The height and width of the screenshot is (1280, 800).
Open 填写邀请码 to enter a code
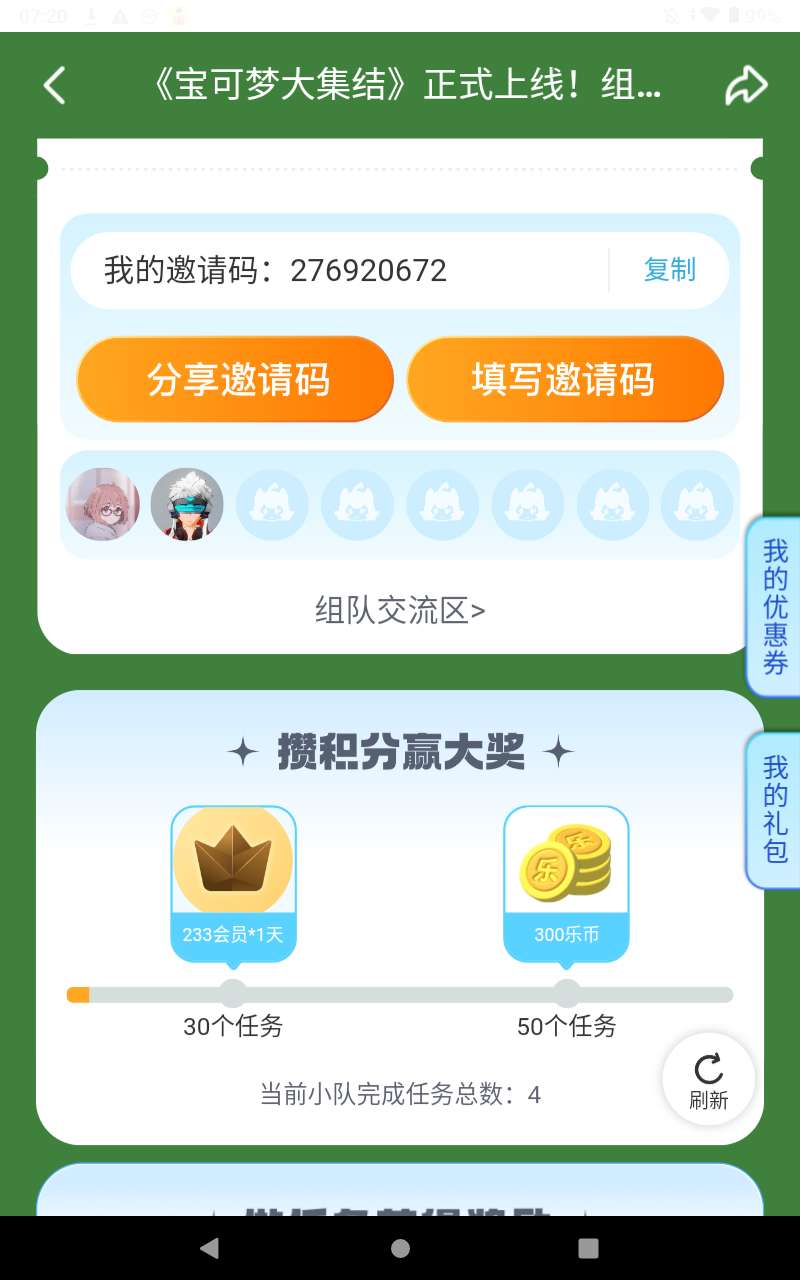[564, 379]
